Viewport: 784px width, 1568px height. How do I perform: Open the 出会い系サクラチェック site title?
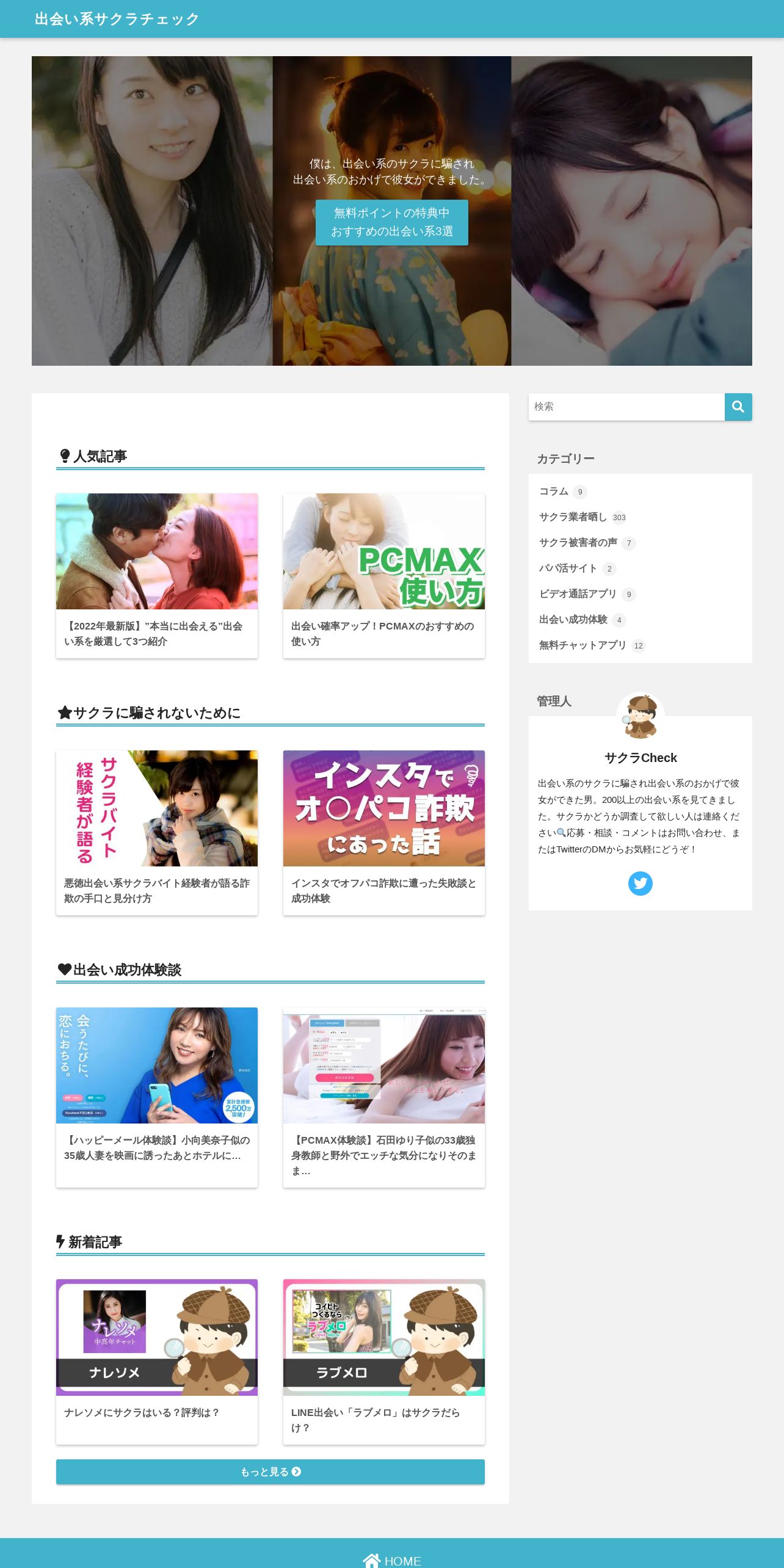[117, 19]
